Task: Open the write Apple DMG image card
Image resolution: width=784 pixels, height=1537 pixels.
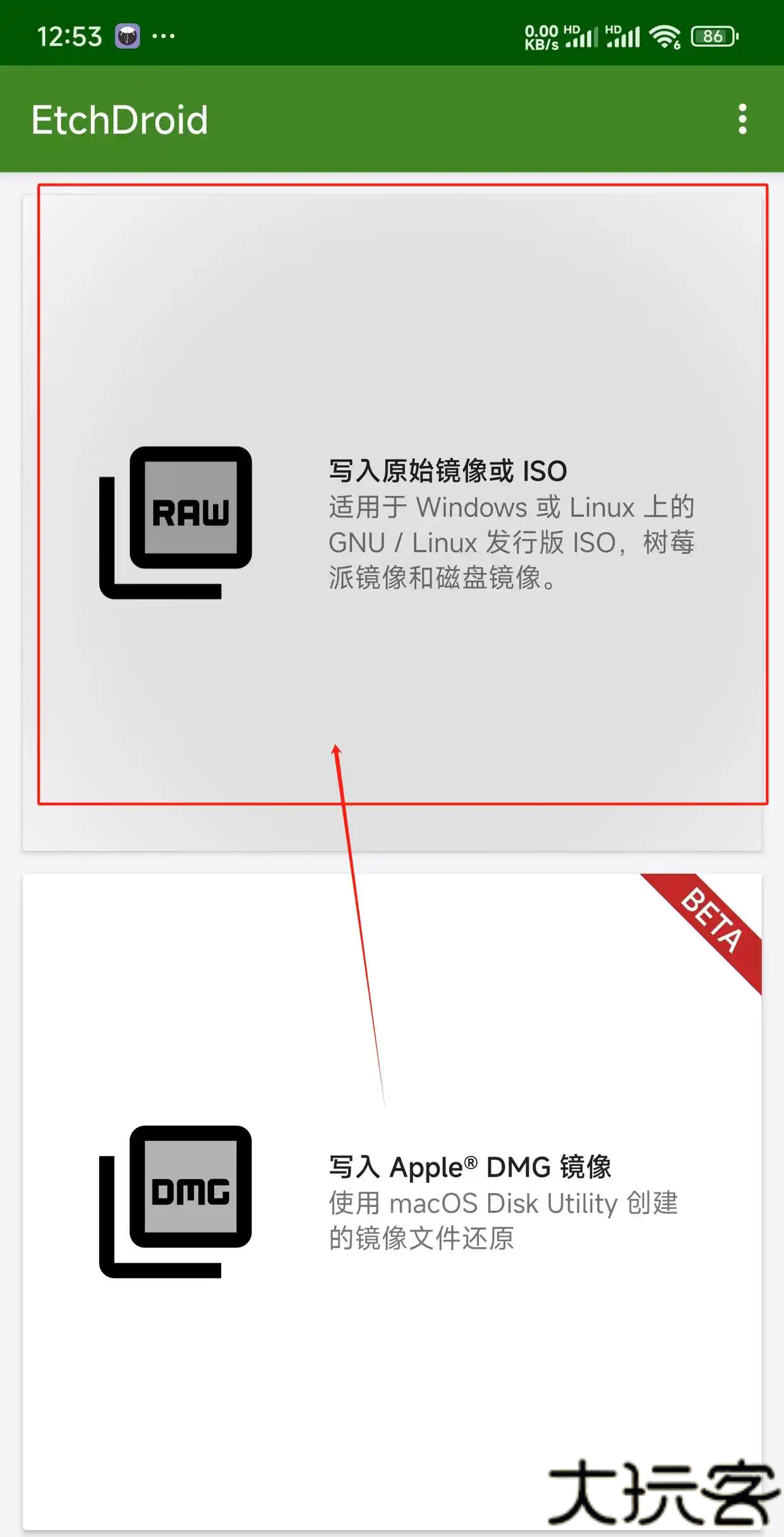Action: [392, 1201]
